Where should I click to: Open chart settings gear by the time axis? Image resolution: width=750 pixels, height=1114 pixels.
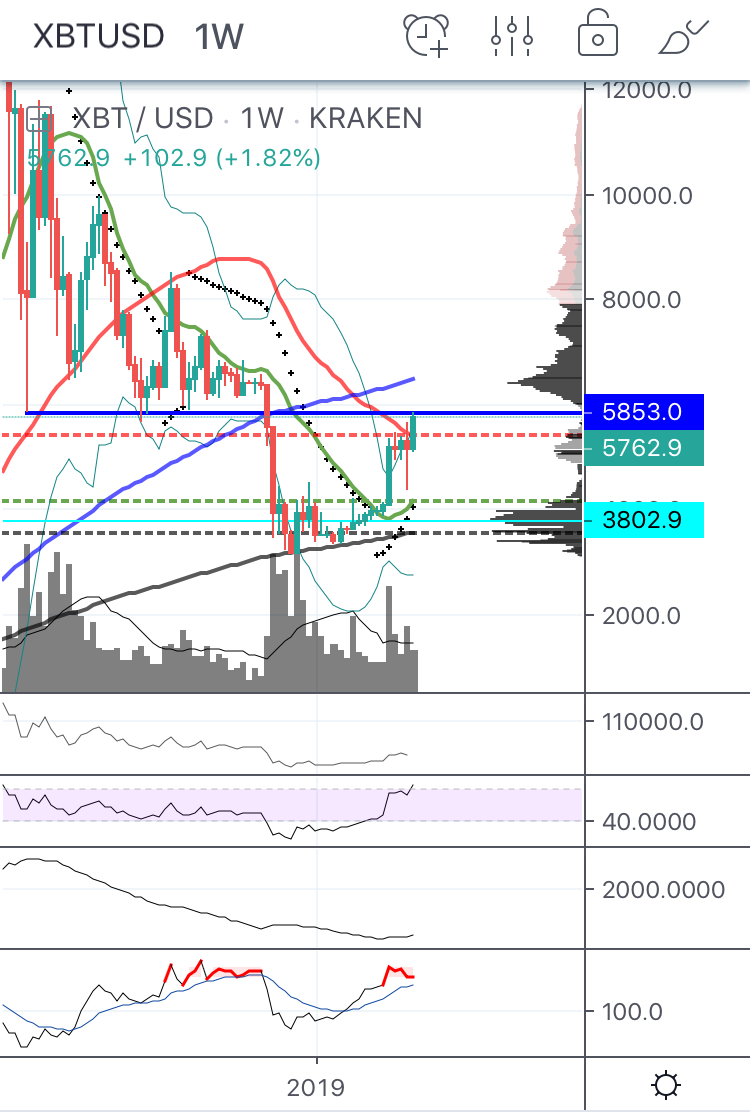[x=666, y=1085]
